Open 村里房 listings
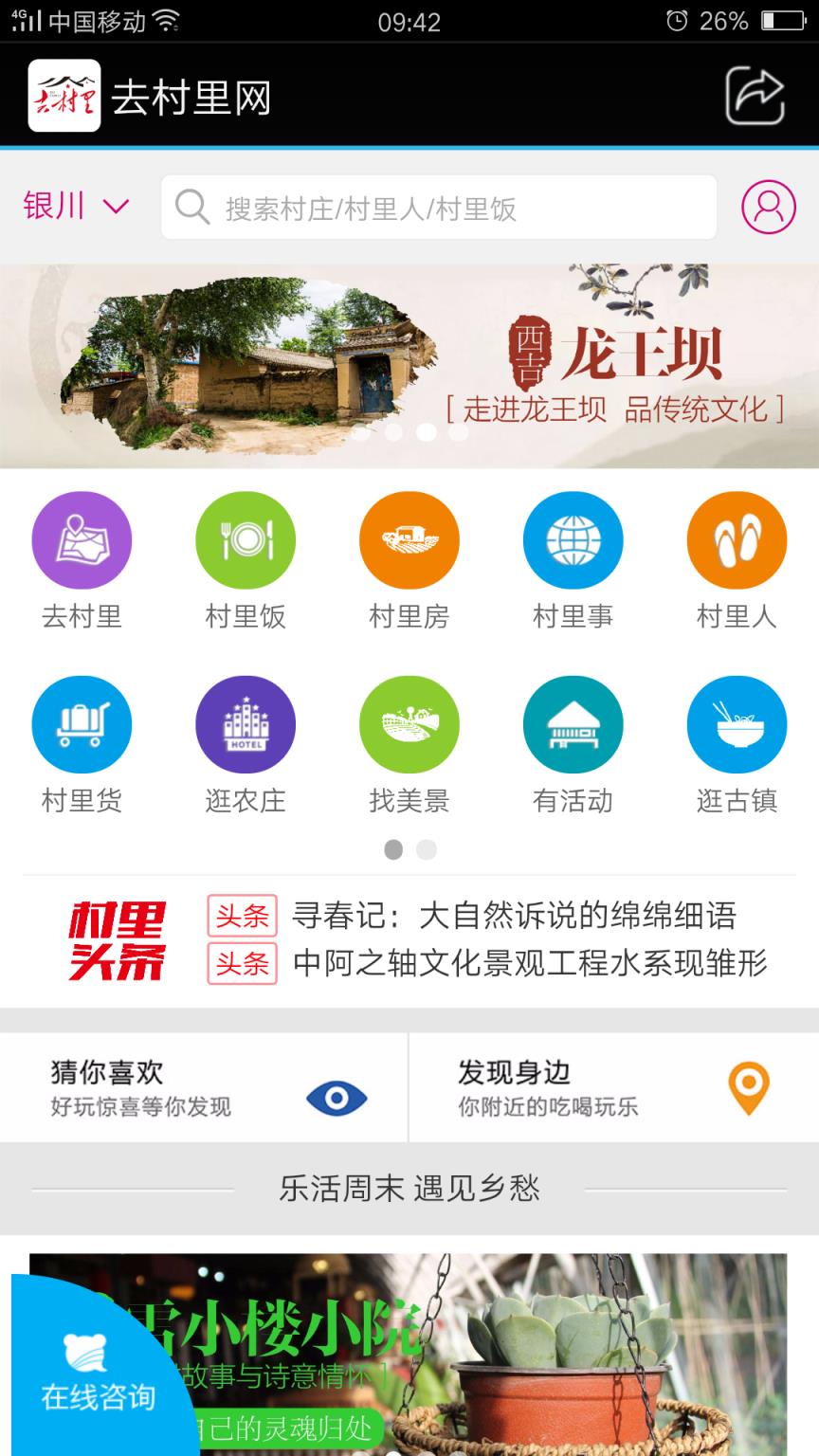Image resolution: width=819 pixels, height=1456 pixels. [409, 559]
